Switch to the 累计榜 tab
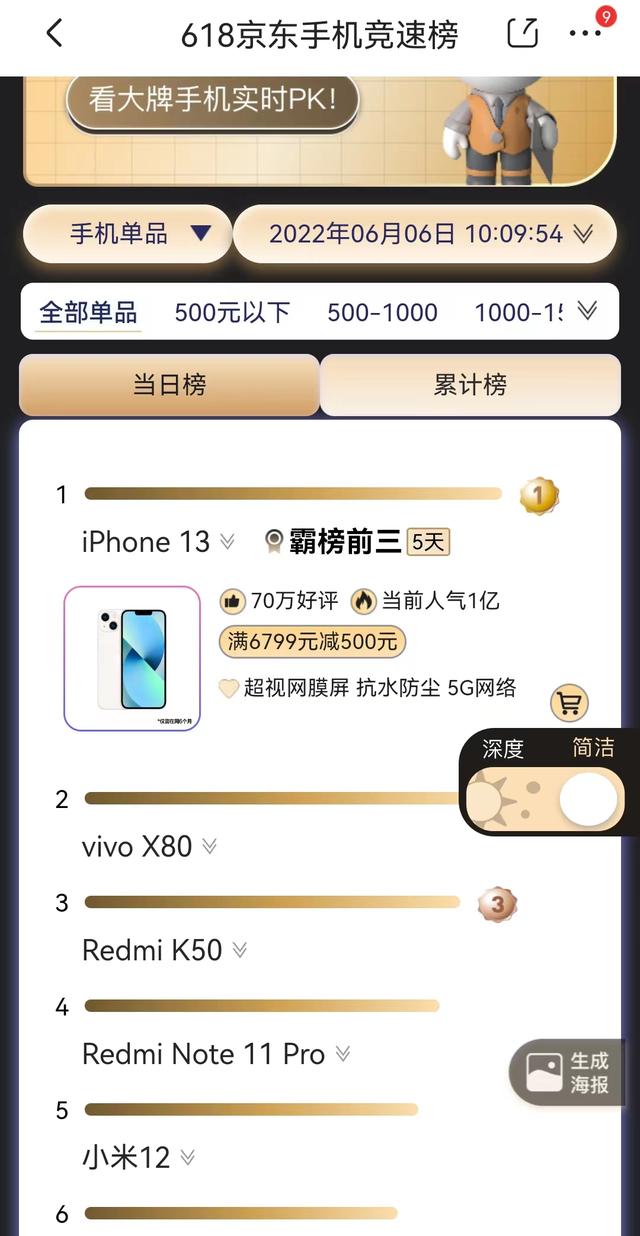This screenshot has height=1236, width=640. pos(470,385)
